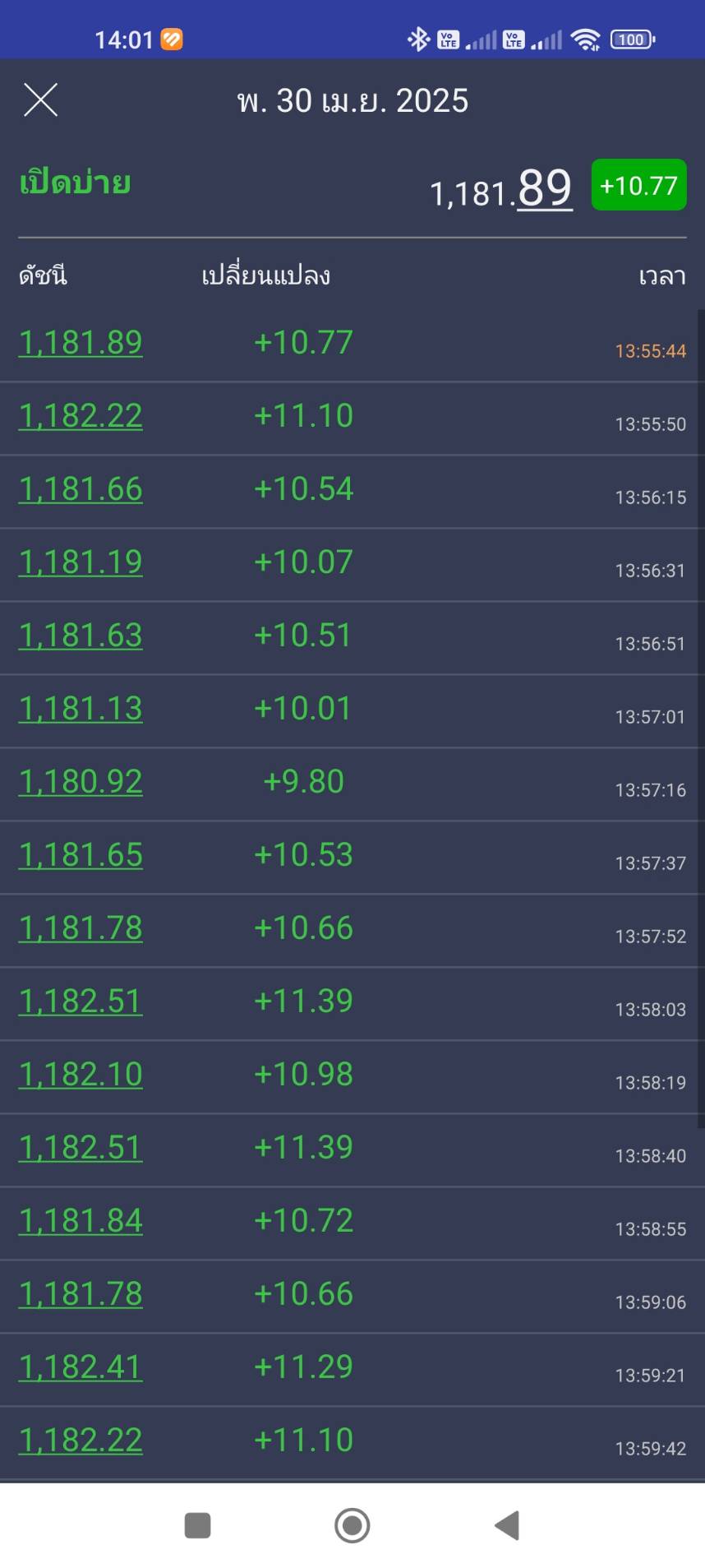This screenshot has width=705, height=1568.
Task: Open the 1,180.92 index entry
Action: click(x=81, y=782)
